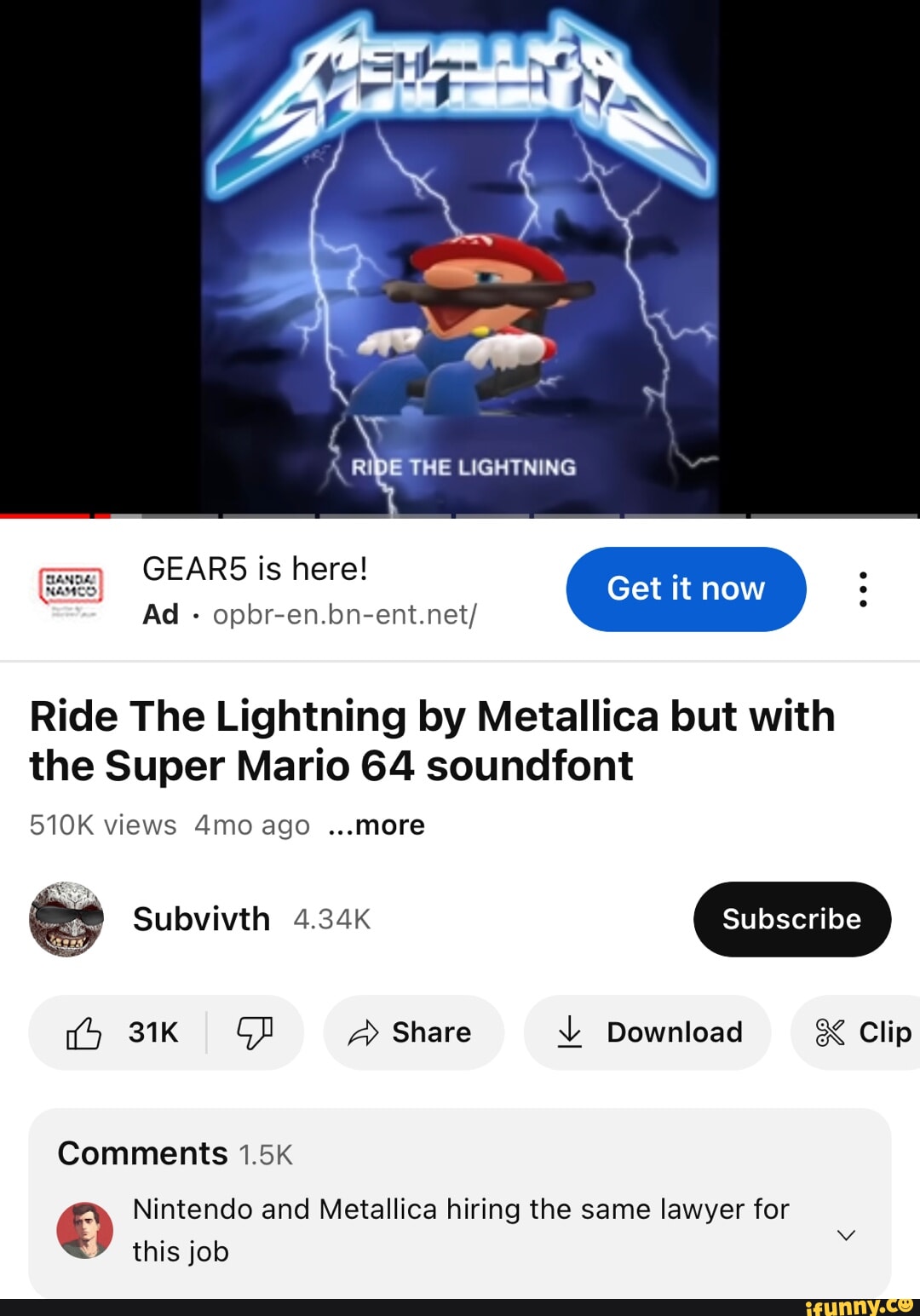
Task: Select the Download icon
Action: [x=571, y=1032]
